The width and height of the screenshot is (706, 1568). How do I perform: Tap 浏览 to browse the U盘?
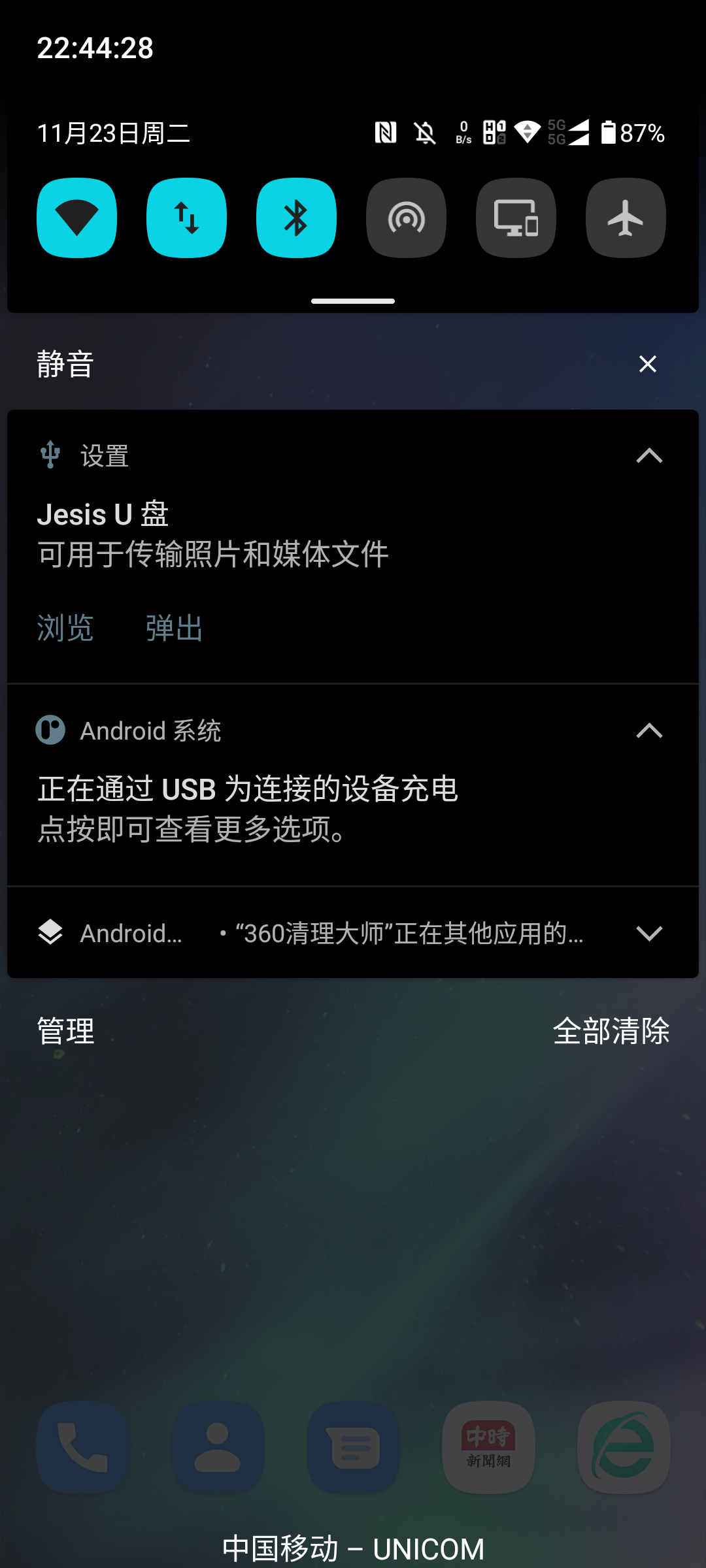[x=65, y=628]
